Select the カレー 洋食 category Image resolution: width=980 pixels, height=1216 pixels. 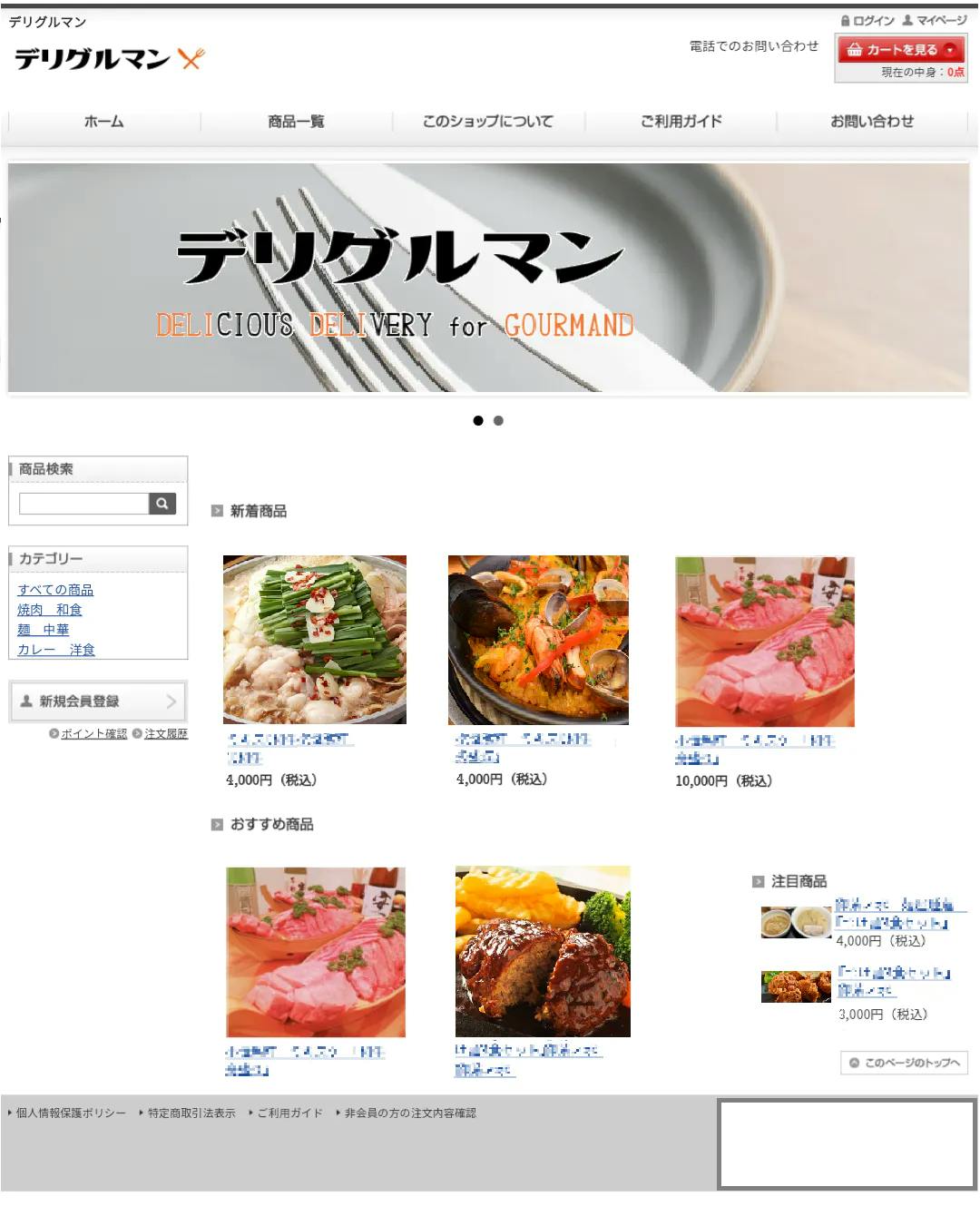[56, 650]
